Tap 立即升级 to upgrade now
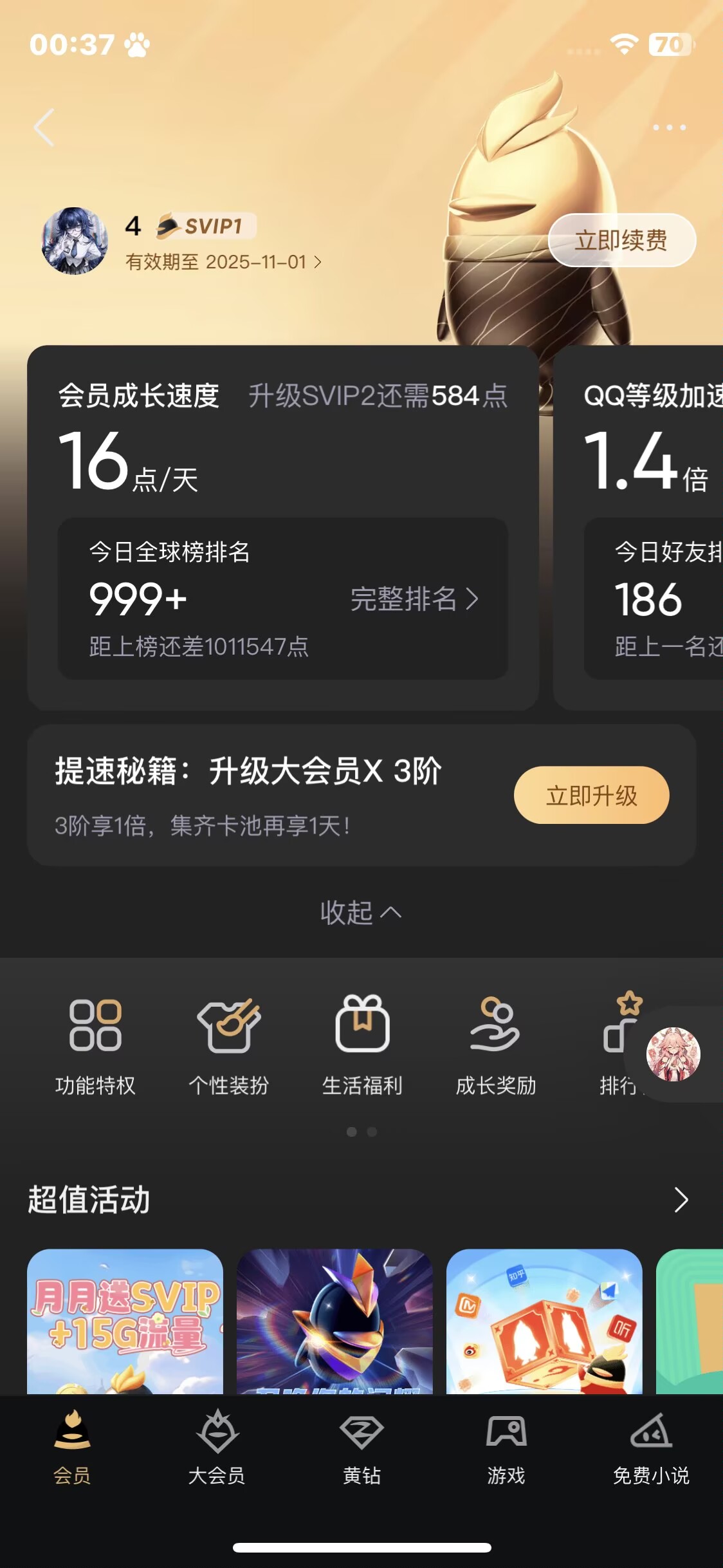 click(x=591, y=796)
